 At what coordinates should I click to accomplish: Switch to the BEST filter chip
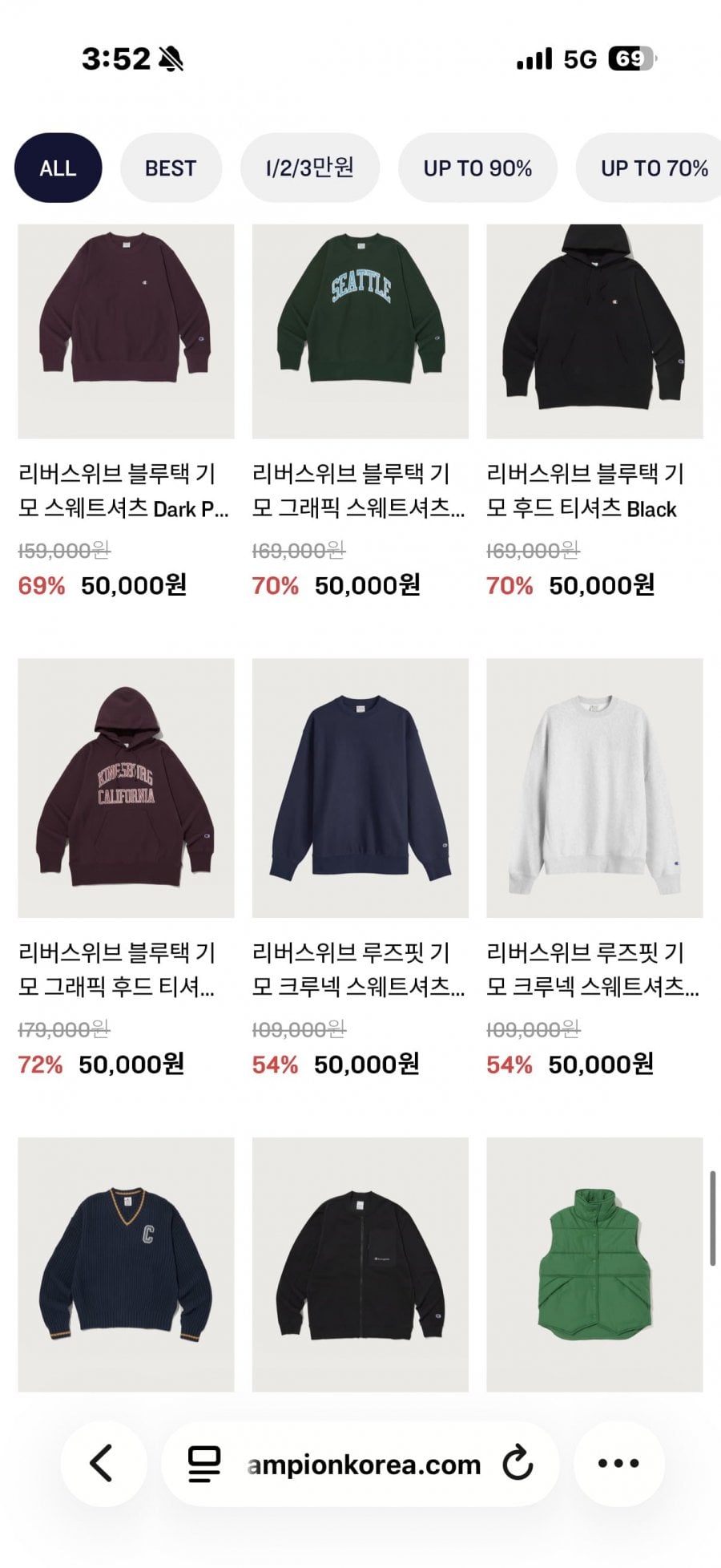coord(171,168)
